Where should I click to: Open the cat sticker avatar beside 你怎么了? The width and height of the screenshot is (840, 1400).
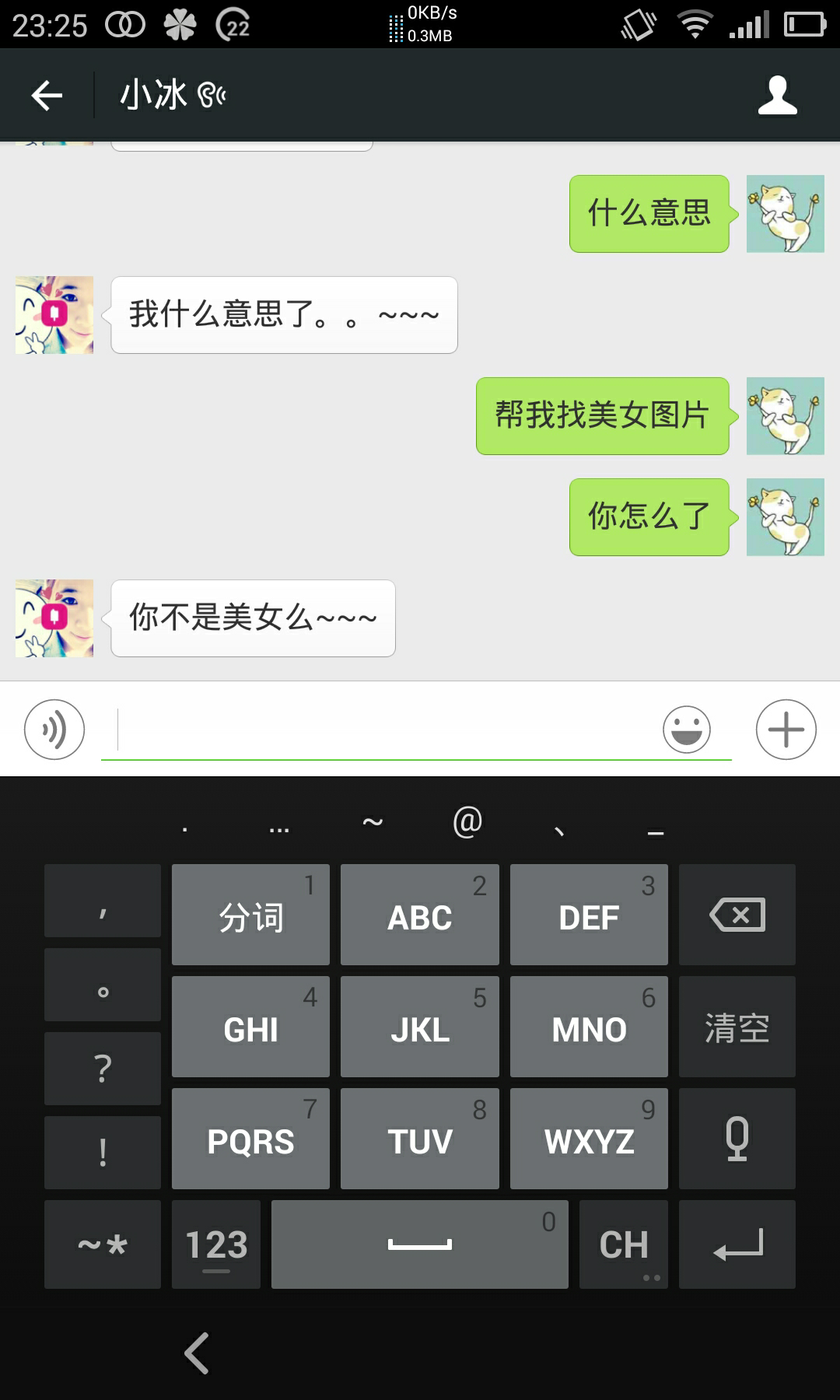(785, 518)
